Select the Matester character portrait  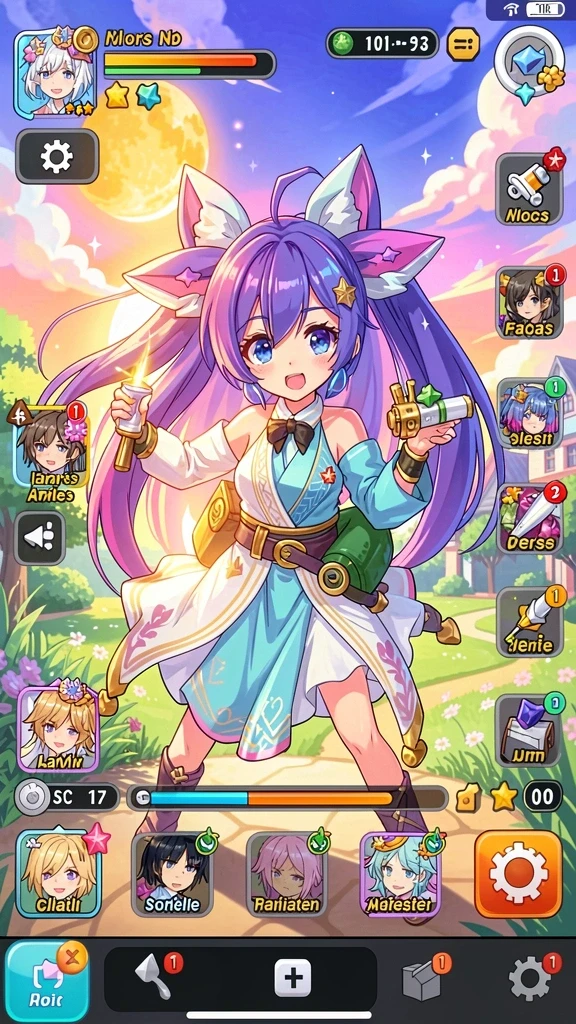click(400, 875)
